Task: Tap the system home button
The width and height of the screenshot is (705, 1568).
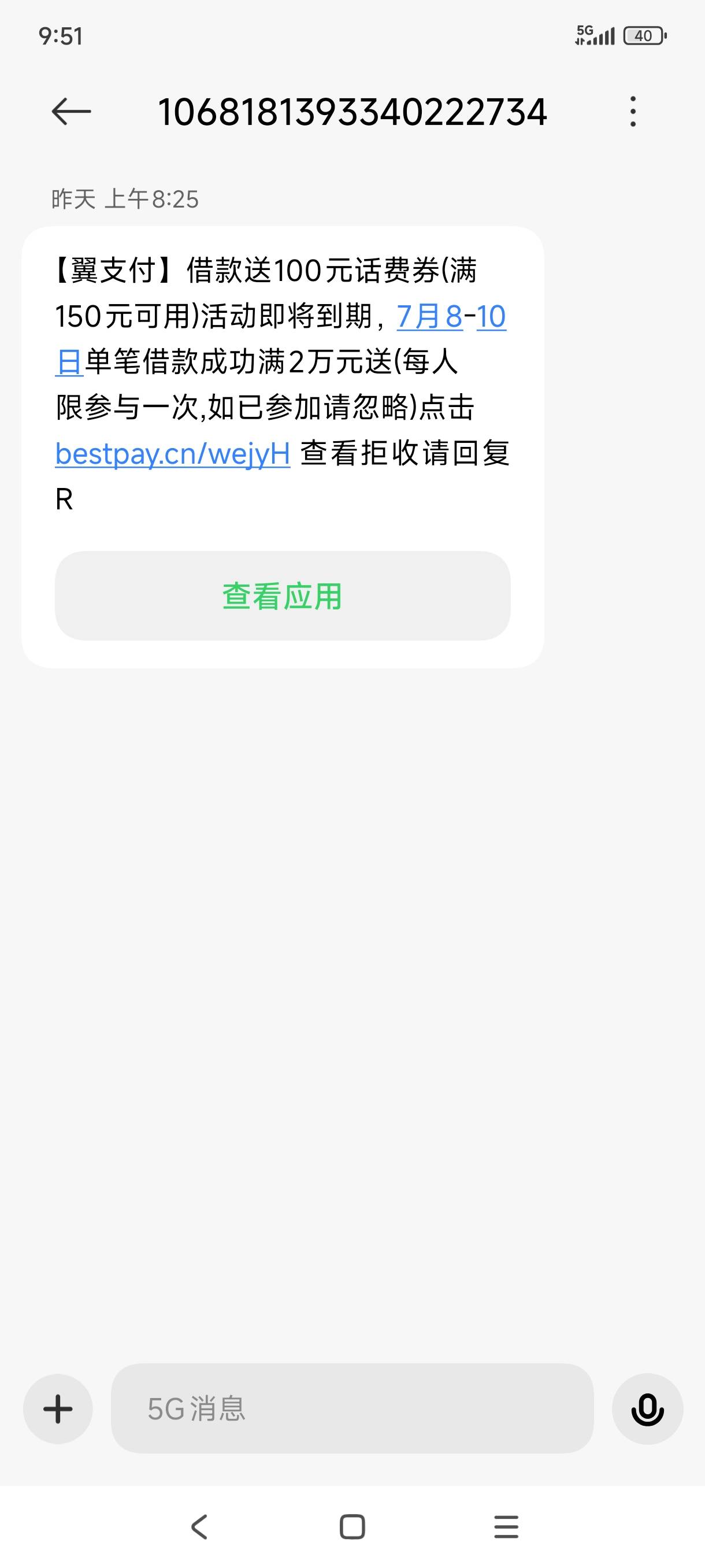Action: pyautogui.click(x=352, y=1526)
